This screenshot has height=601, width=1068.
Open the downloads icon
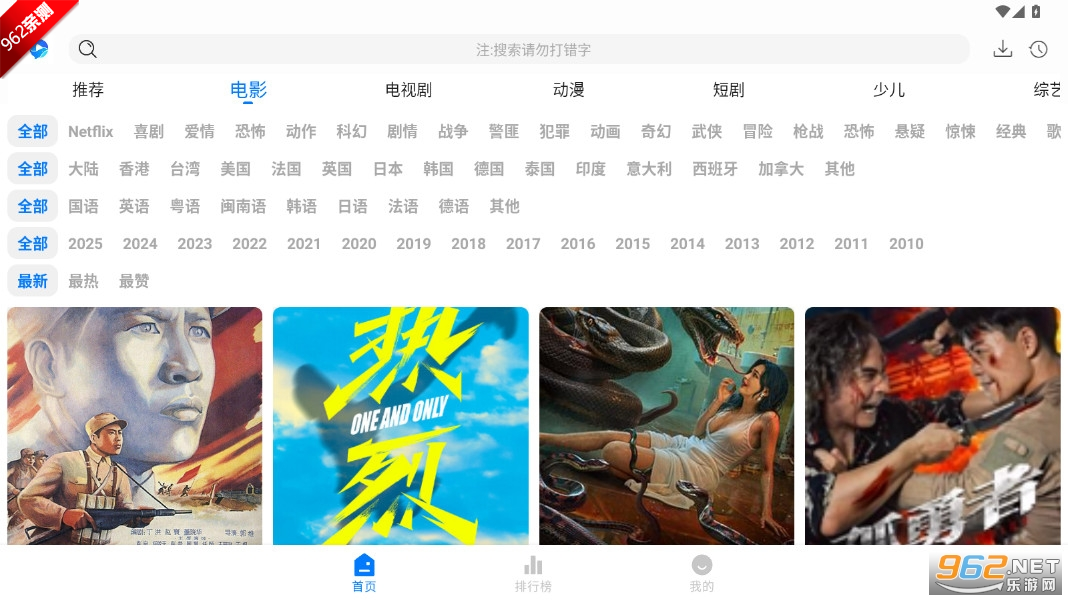(1002, 49)
